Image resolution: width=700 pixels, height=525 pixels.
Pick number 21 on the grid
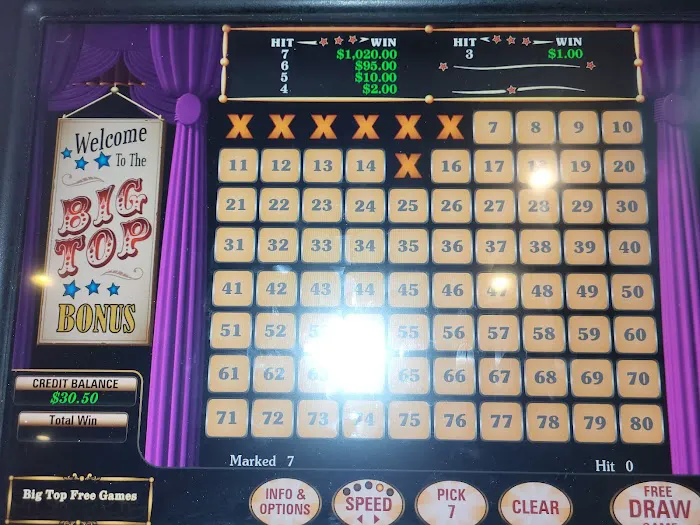coord(236,205)
